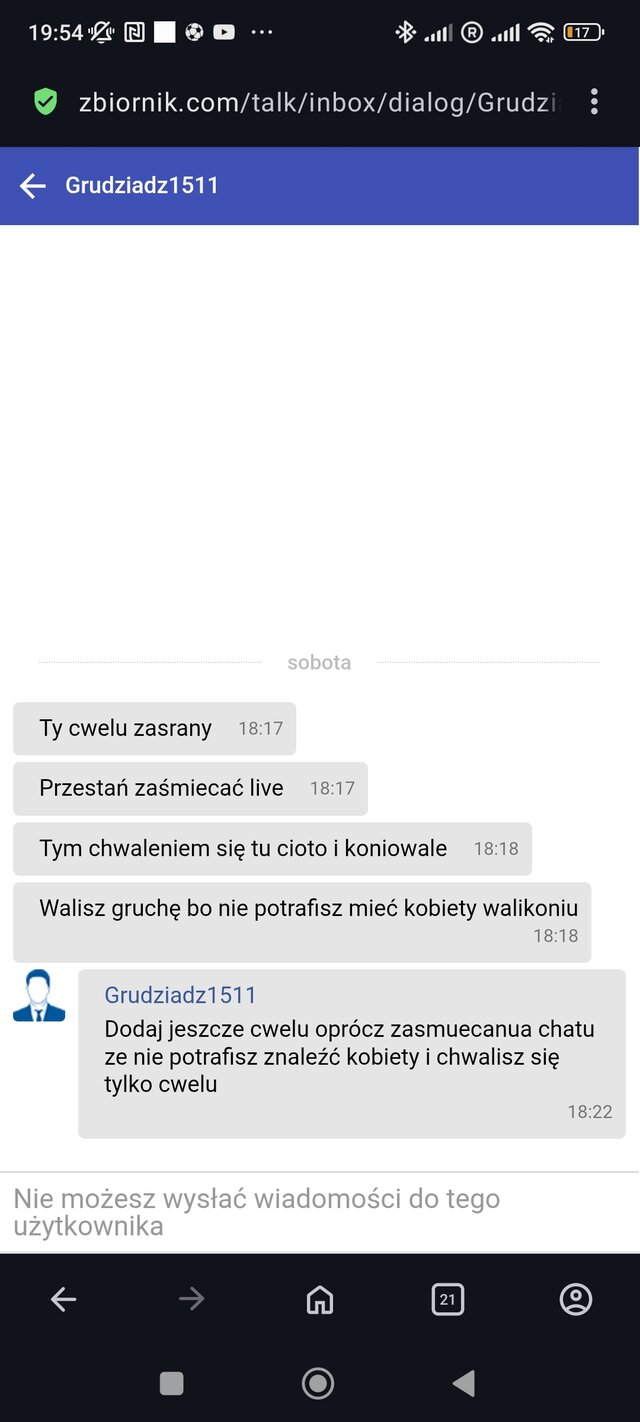Open the browser overflow menu
Screen dimensions: 640x1422
[x=595, y=102]
